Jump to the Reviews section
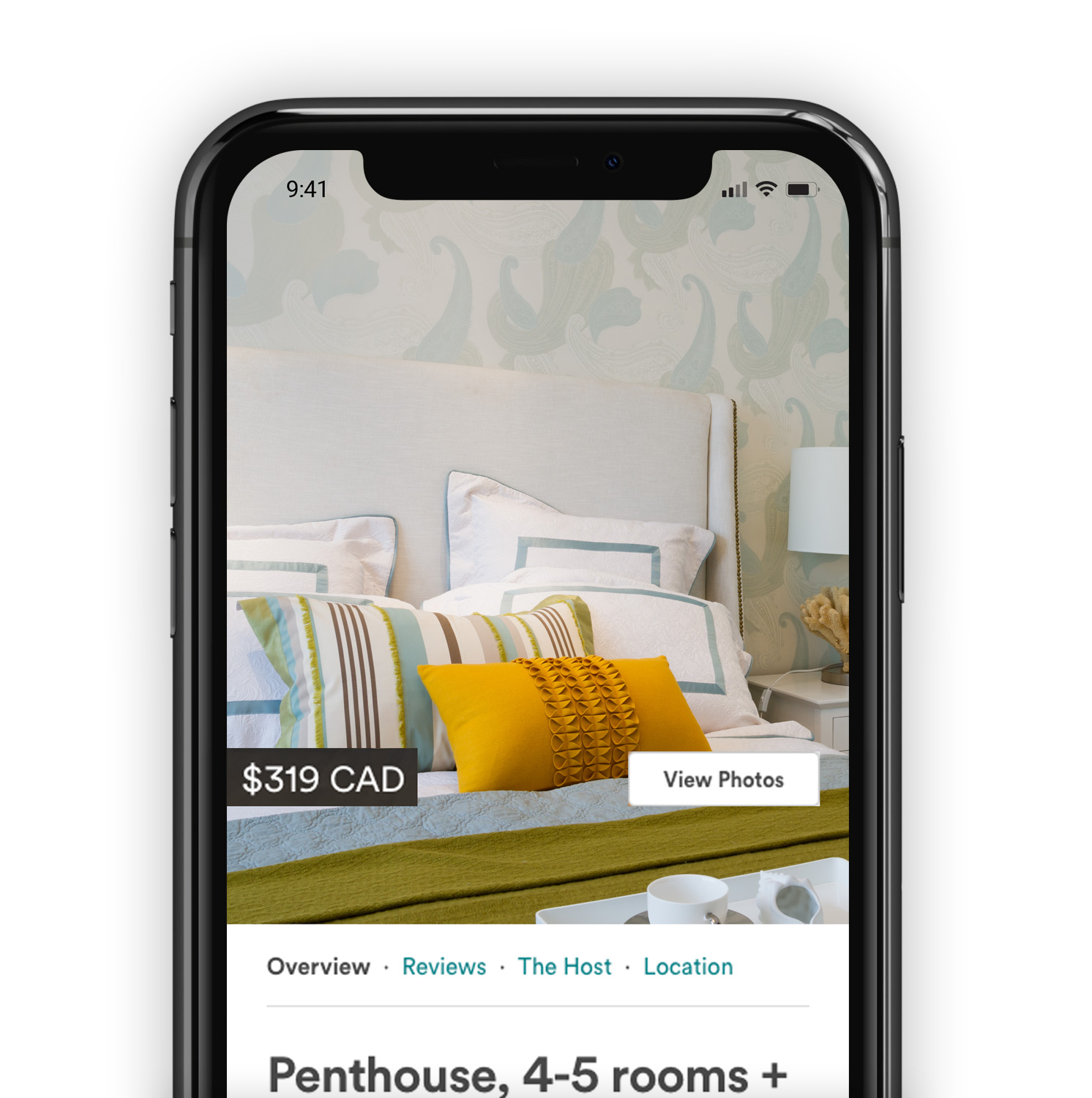 pyautogui.click(x=444, y=967)
